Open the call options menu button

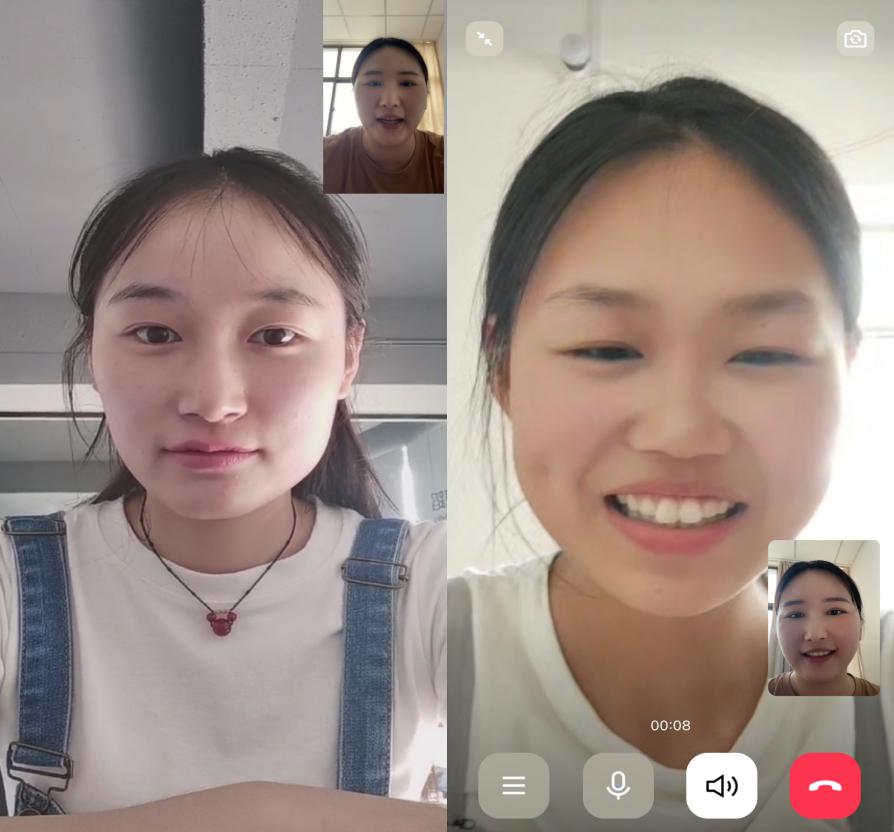[513, 786]
